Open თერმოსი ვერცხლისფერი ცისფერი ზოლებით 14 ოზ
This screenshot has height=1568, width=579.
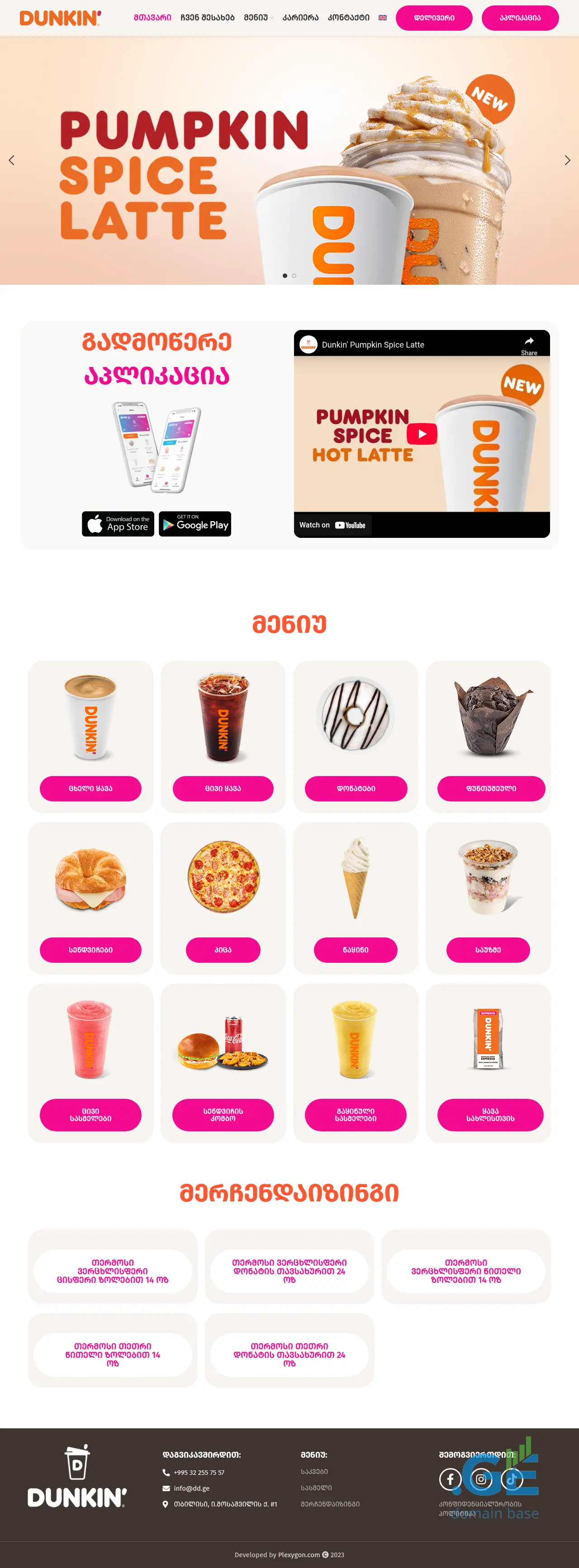tap(113, 1271)
